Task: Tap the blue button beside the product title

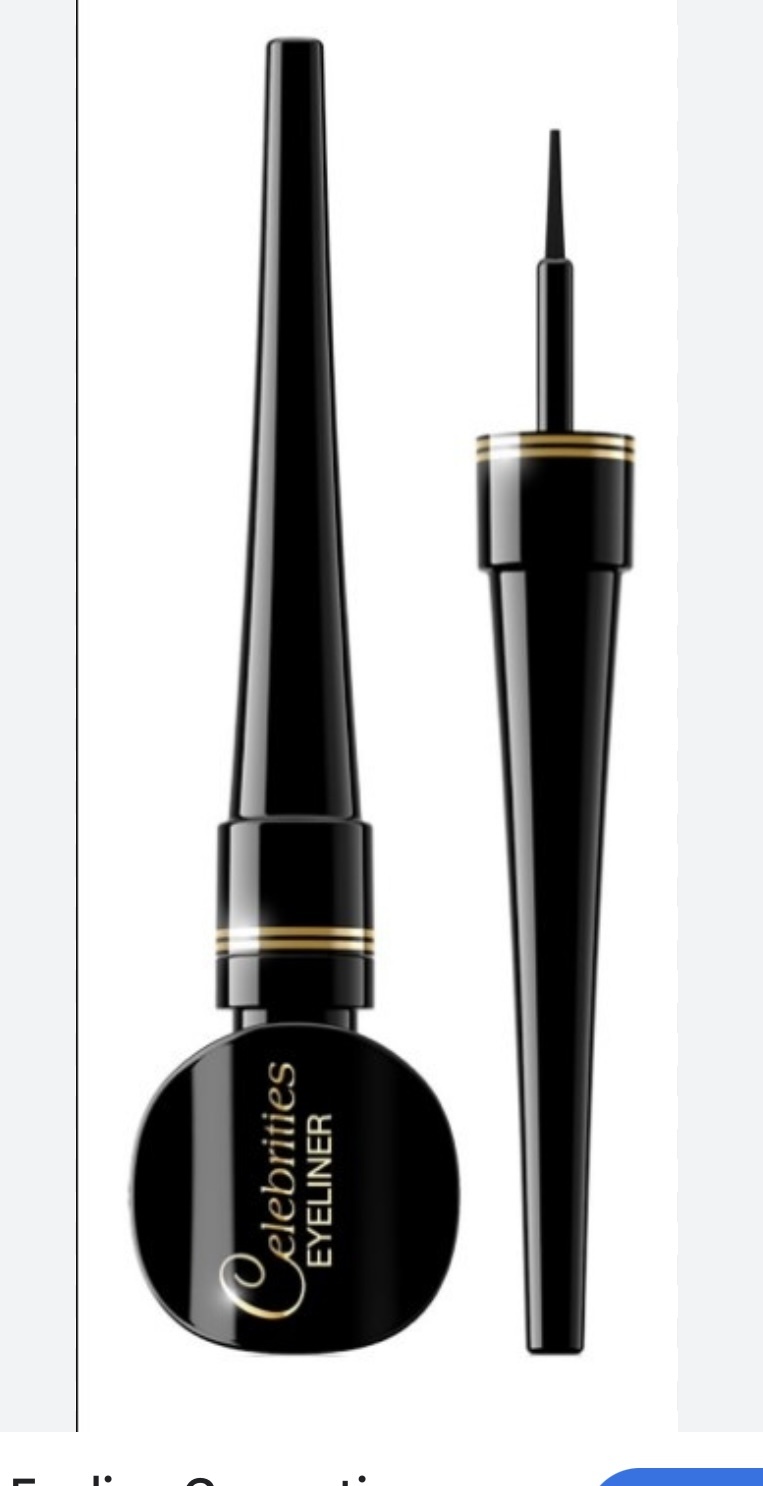Action: 690,1474
